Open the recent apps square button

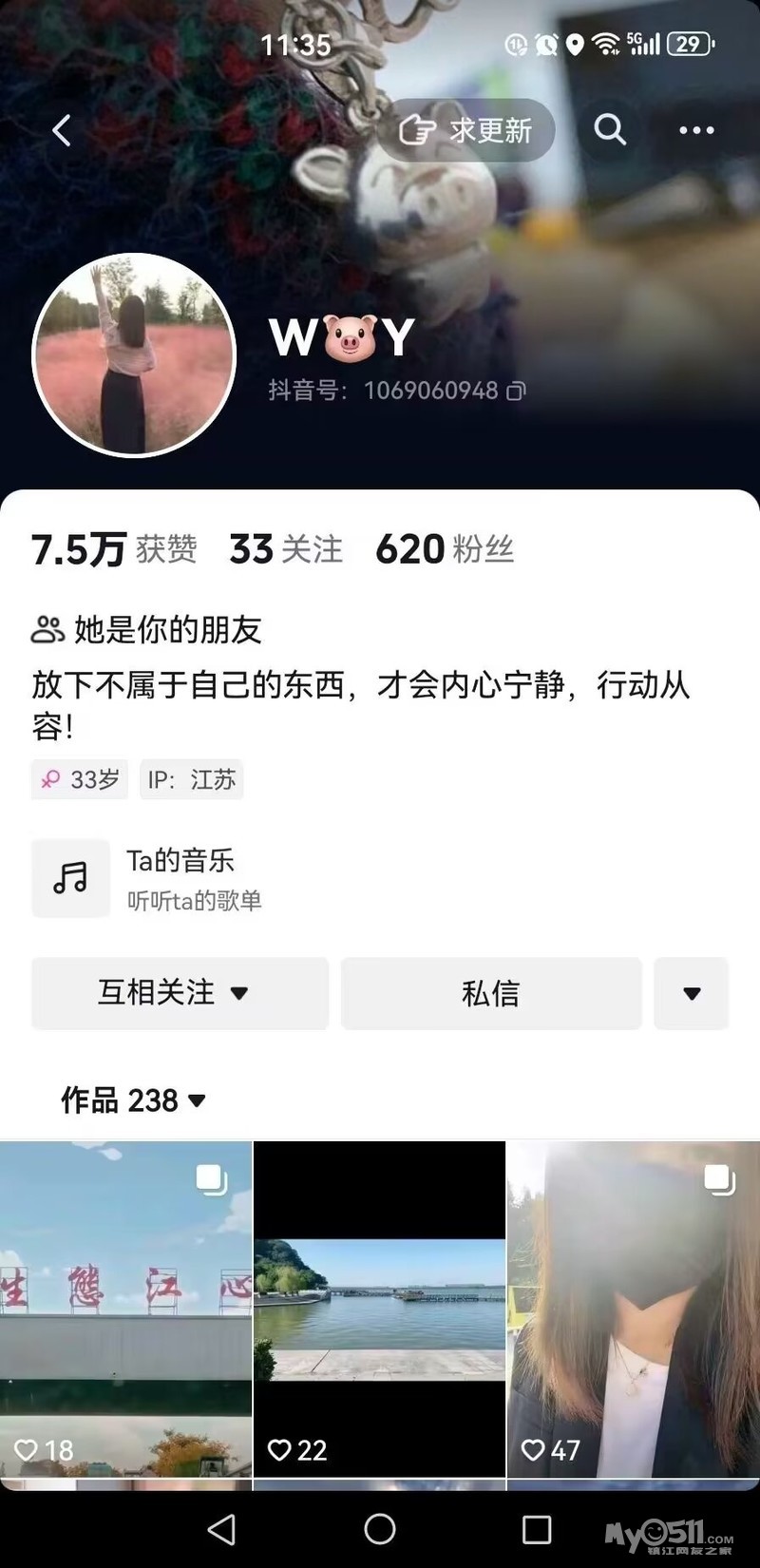tap(537, 1529)
